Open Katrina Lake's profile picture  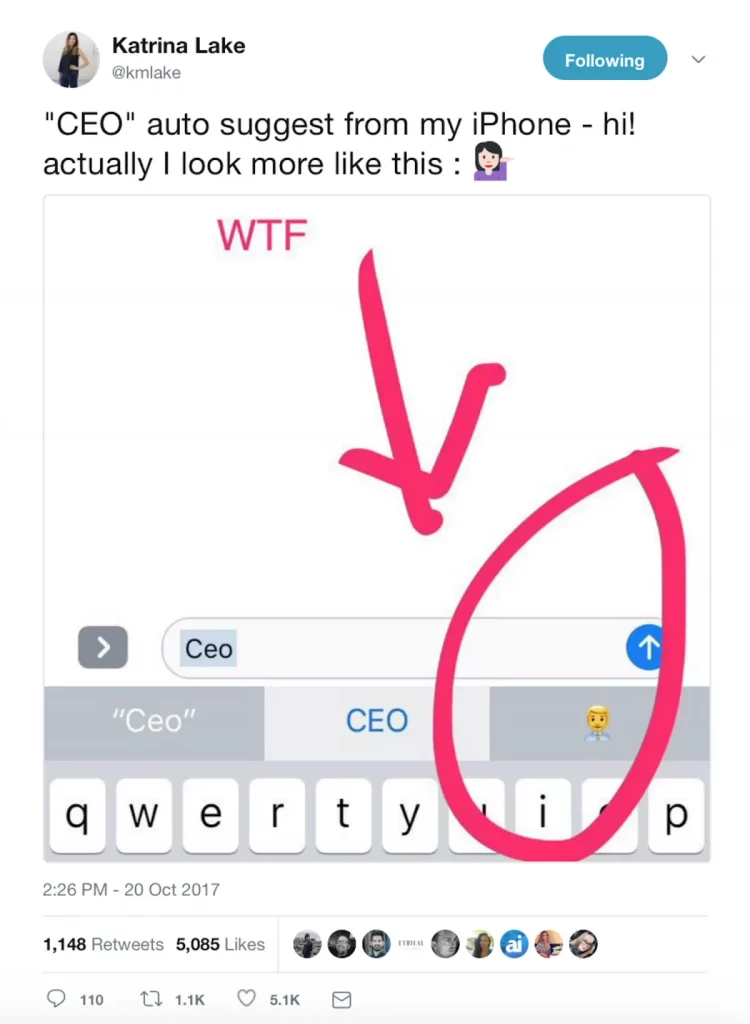[x=72, y=59]
